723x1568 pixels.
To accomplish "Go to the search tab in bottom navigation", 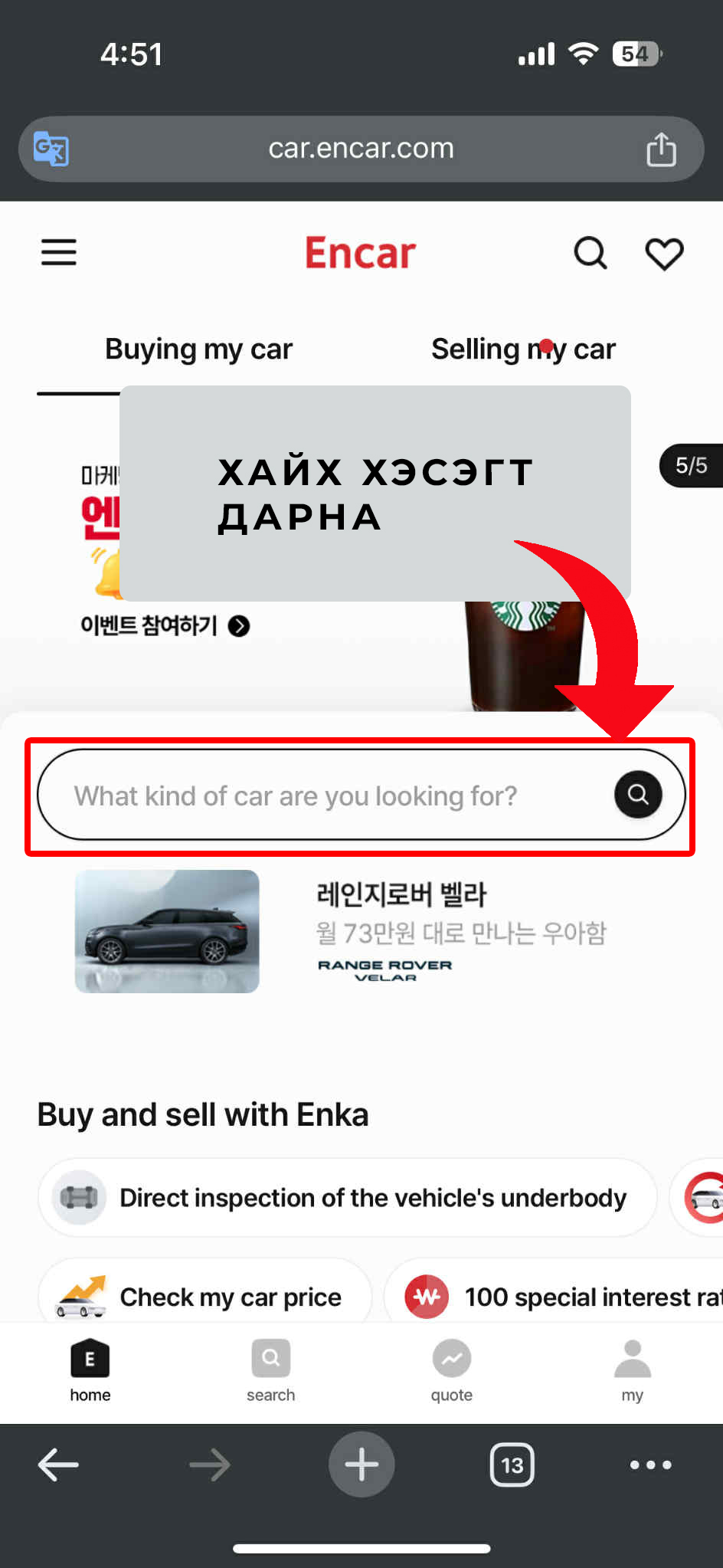I will click(x=270, y=1371).
